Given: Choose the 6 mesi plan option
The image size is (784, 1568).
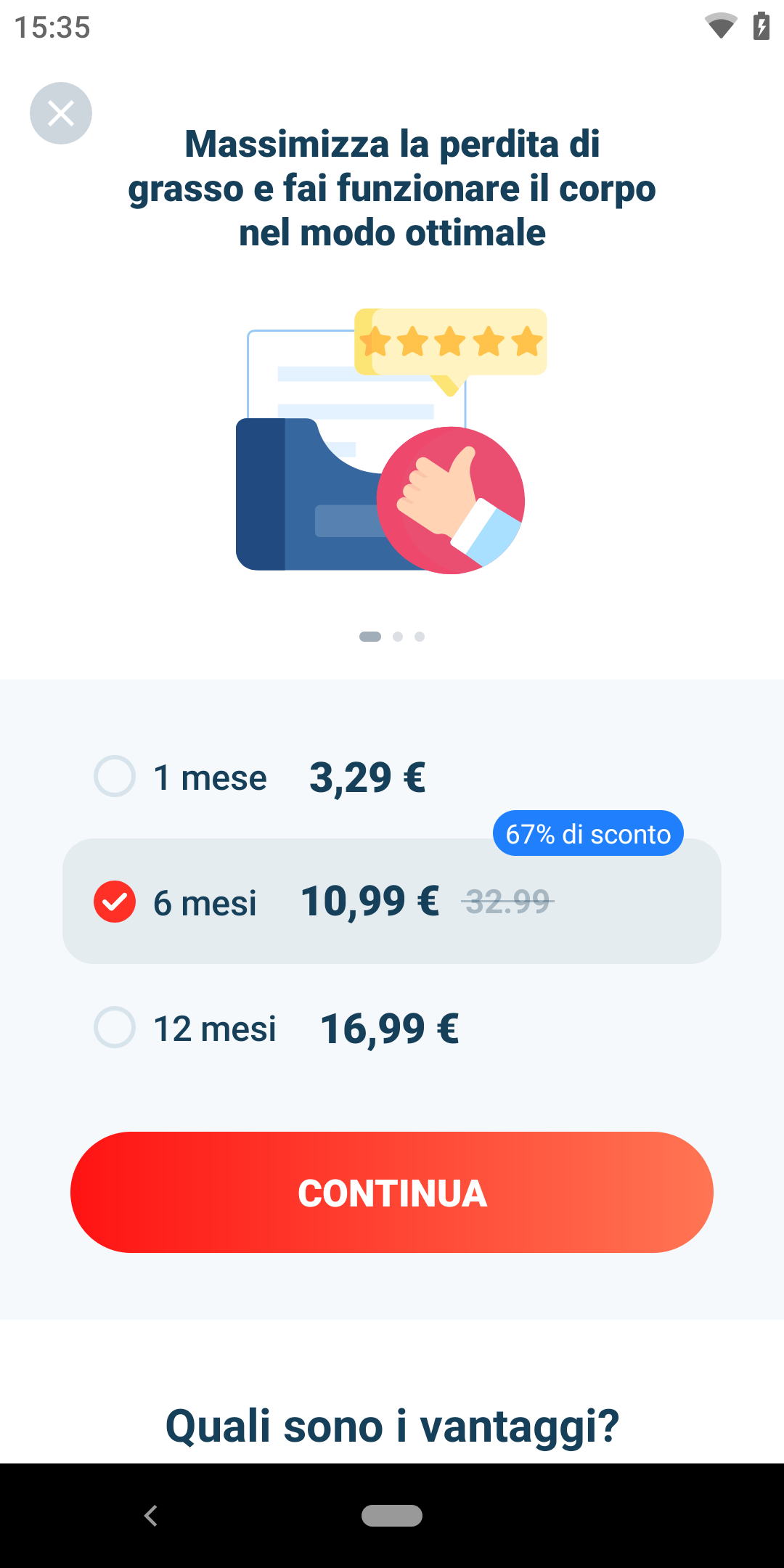Looking at the screenshot, I should tap(115, 902).
